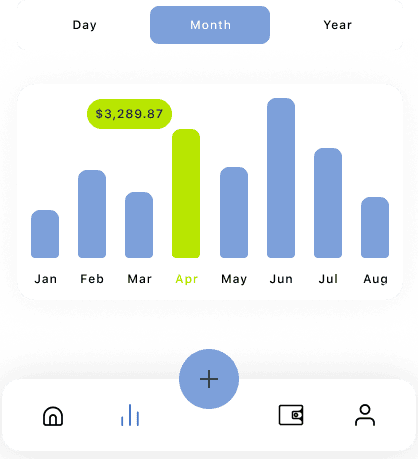This screenshot has height=459, width=418.
Task: Tap the Feb bar
Action: (x=92, y=214)
